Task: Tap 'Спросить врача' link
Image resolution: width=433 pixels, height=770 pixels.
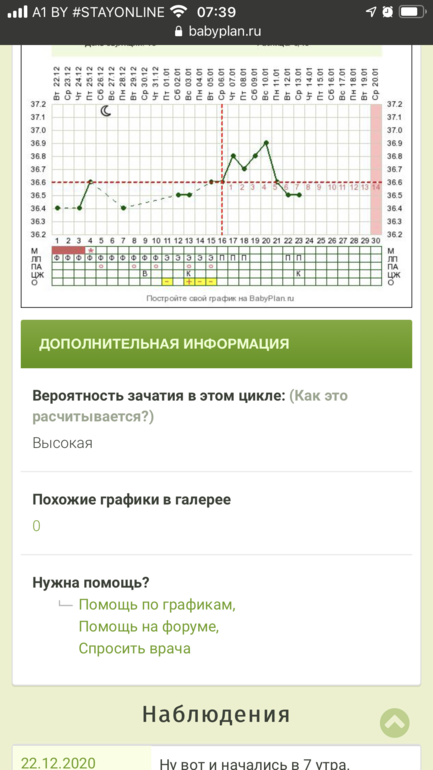Action: point(135,648)
